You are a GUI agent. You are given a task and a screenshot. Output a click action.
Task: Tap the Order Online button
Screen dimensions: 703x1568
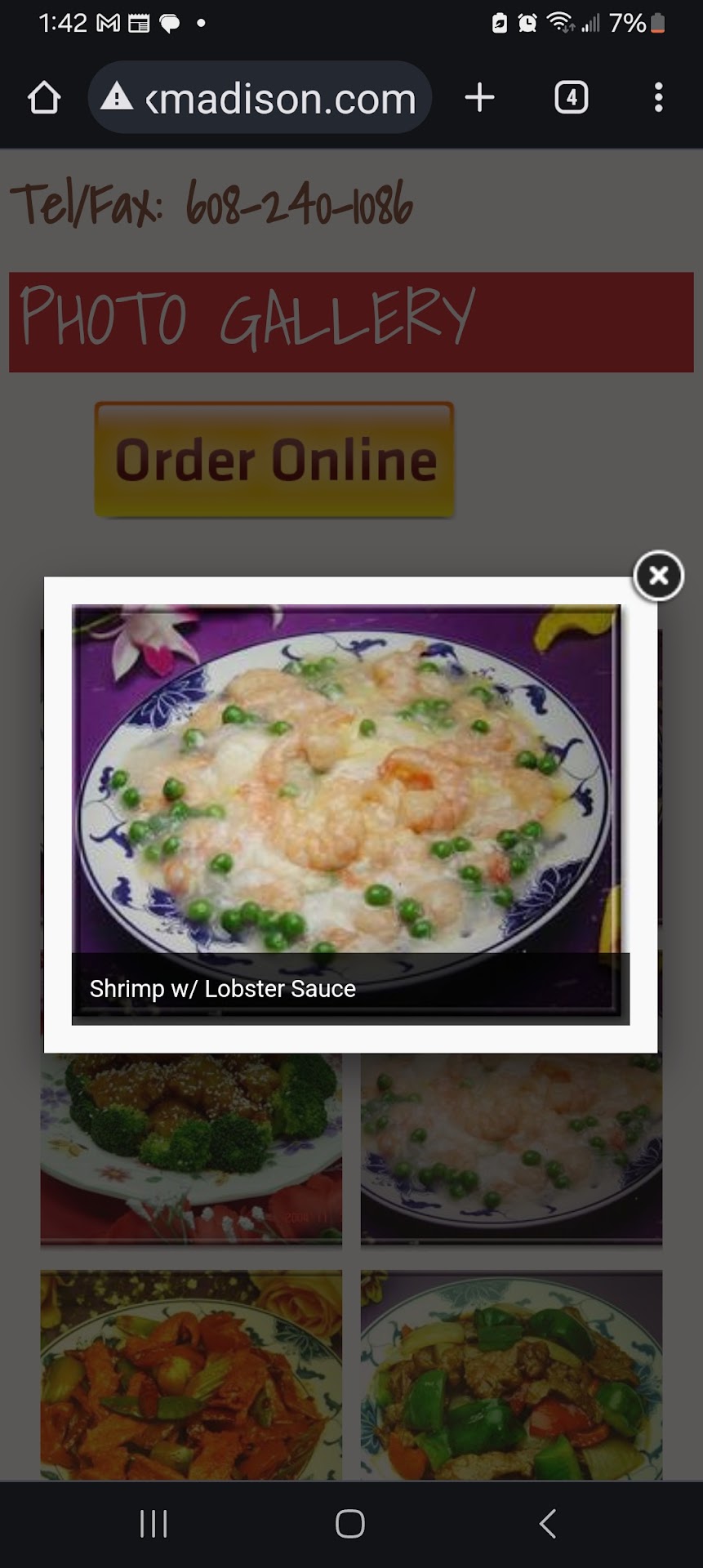coord(274,460)
